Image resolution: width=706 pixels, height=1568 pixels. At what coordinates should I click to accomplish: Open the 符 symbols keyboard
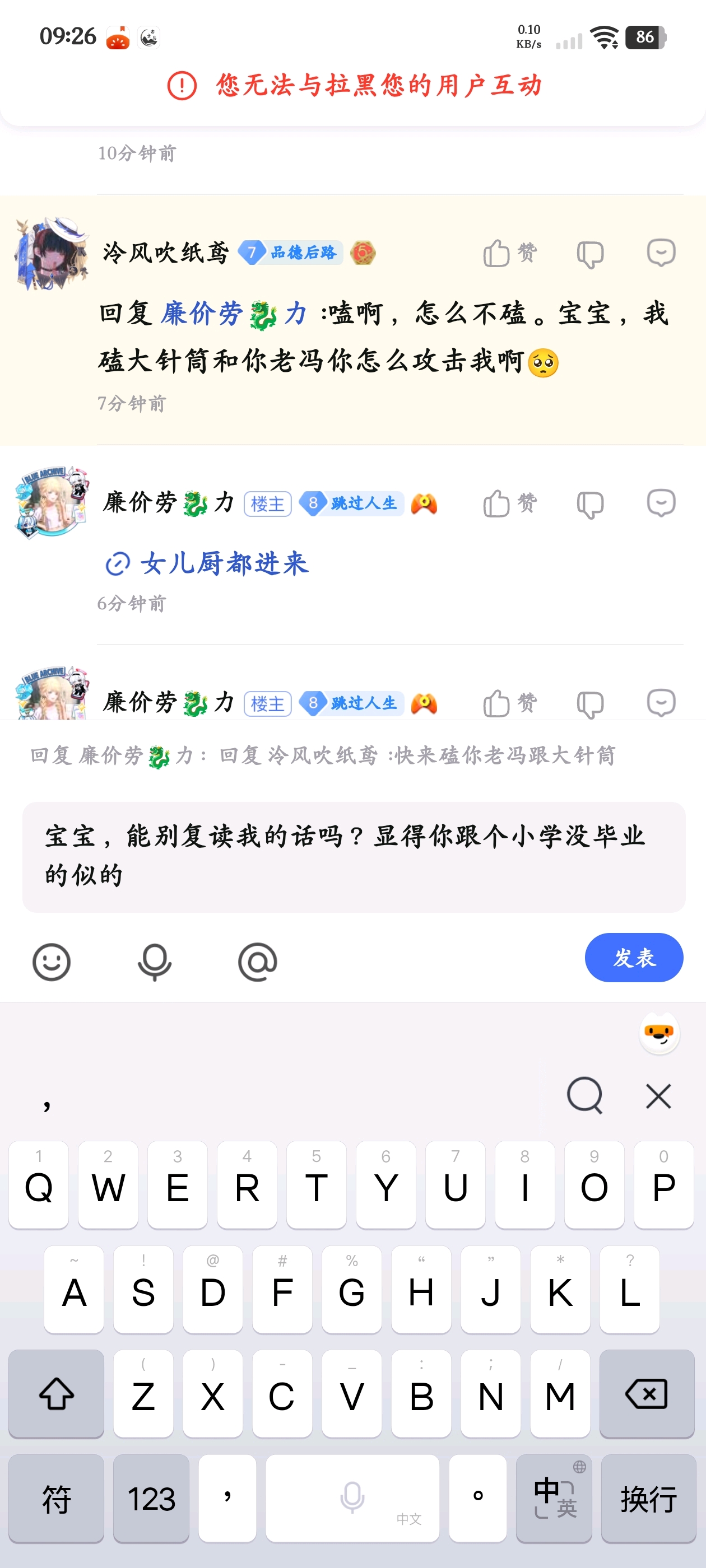pos(56,1498)
